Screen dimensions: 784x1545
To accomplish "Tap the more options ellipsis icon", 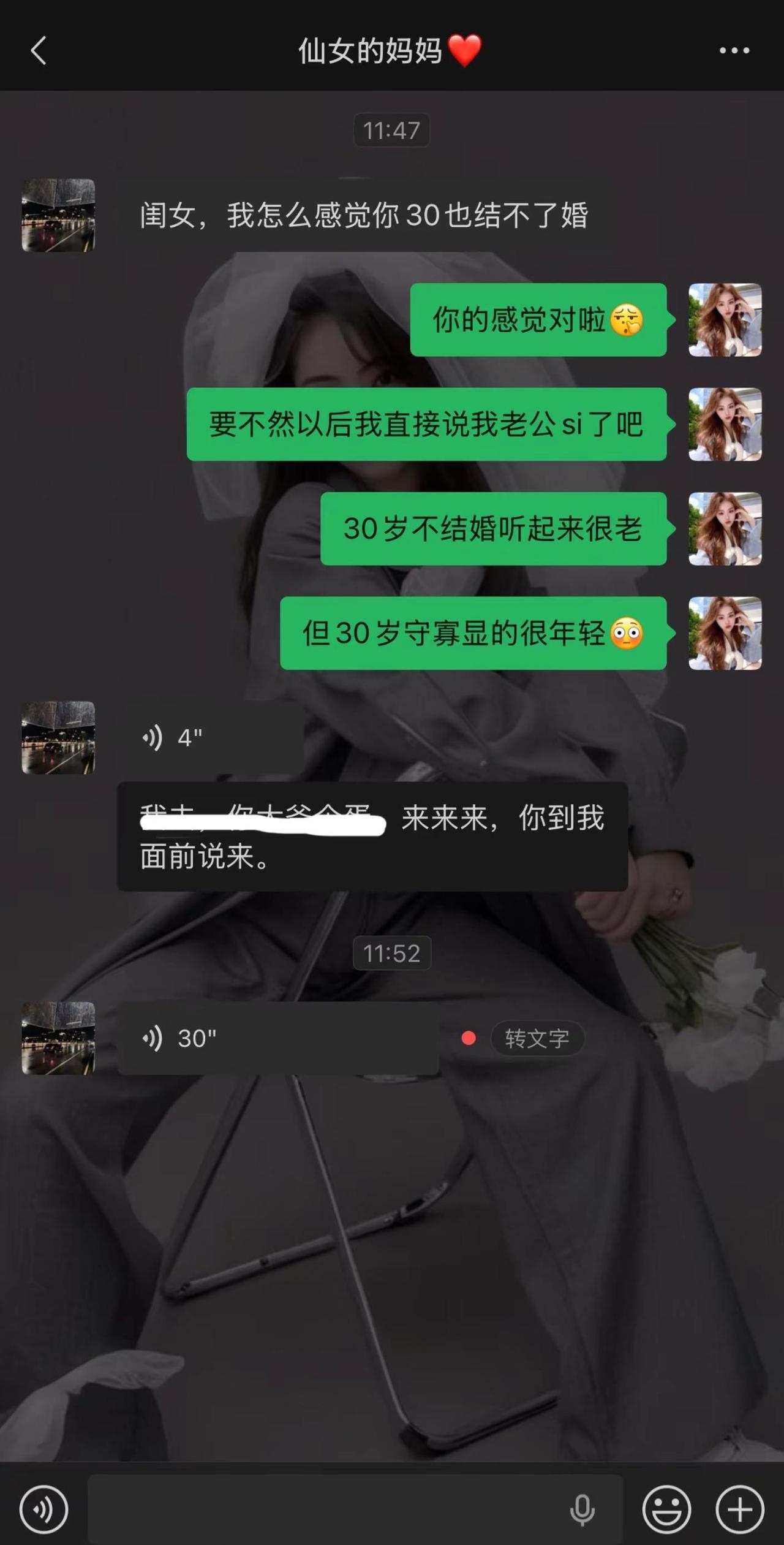I will click(x=733, y=51).
